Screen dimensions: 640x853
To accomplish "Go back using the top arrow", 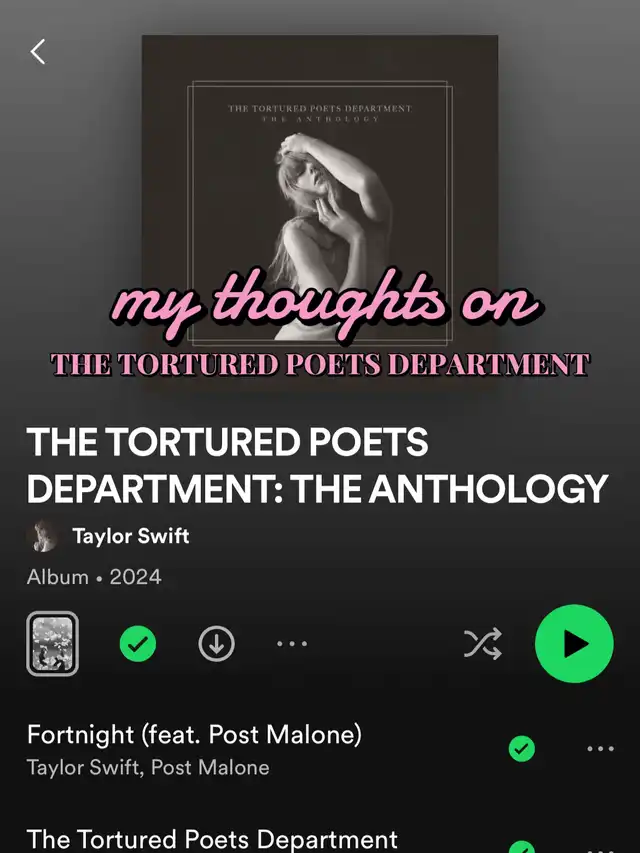I will point(38,52).
